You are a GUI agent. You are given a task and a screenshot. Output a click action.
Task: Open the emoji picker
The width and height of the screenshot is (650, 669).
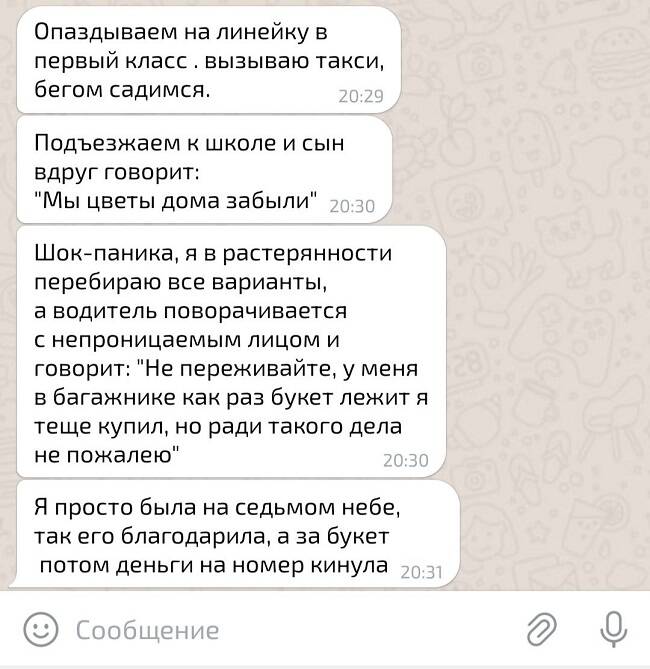(x=40, y=630)
